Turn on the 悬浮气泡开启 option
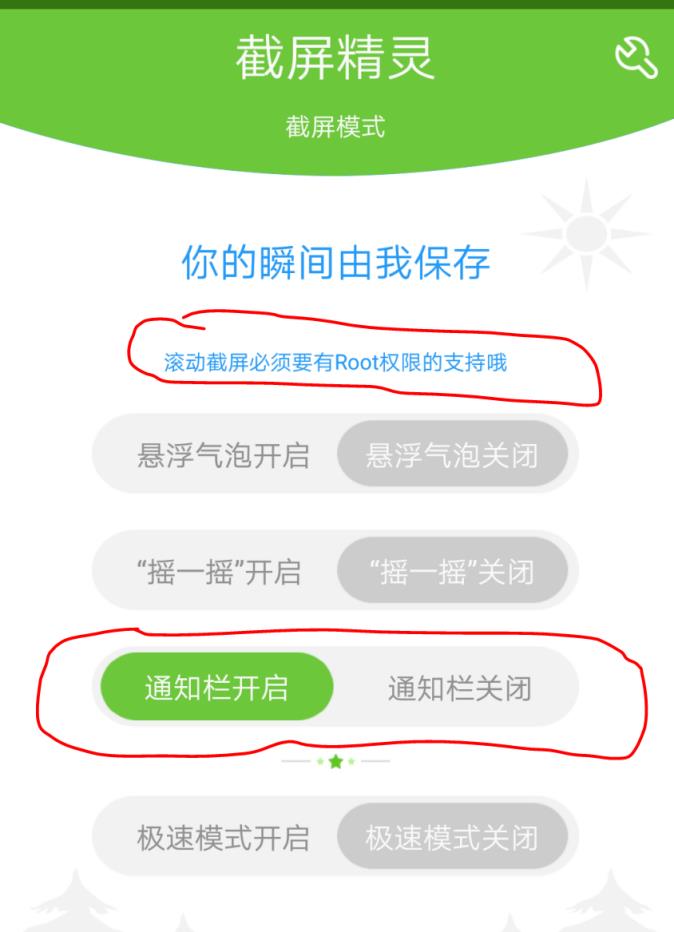The width and height of the screenshot is (674, 932). tap(223, 456)
